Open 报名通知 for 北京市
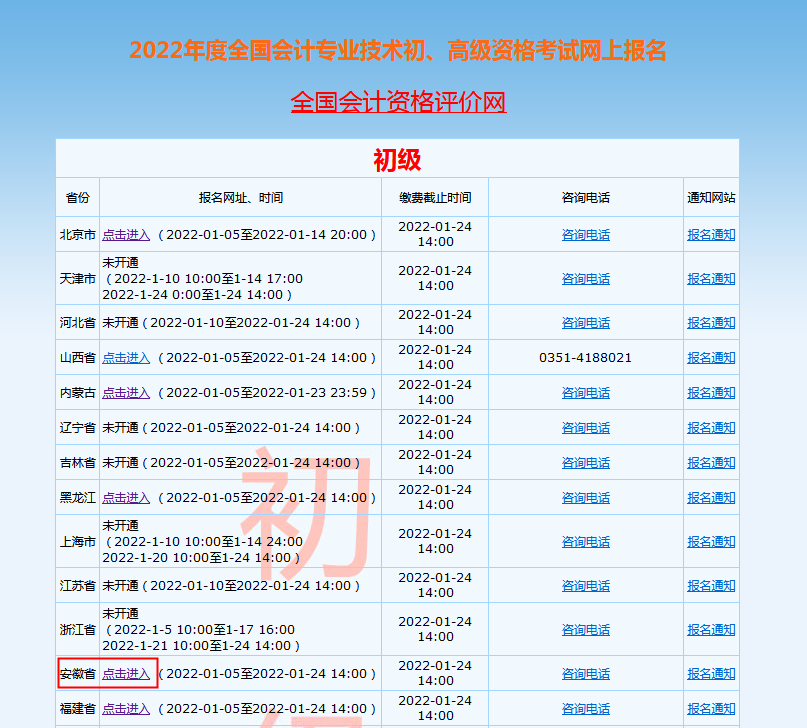The width and height of the screenshot is (807, 728). pyautogui.click(x=711, y=235)
